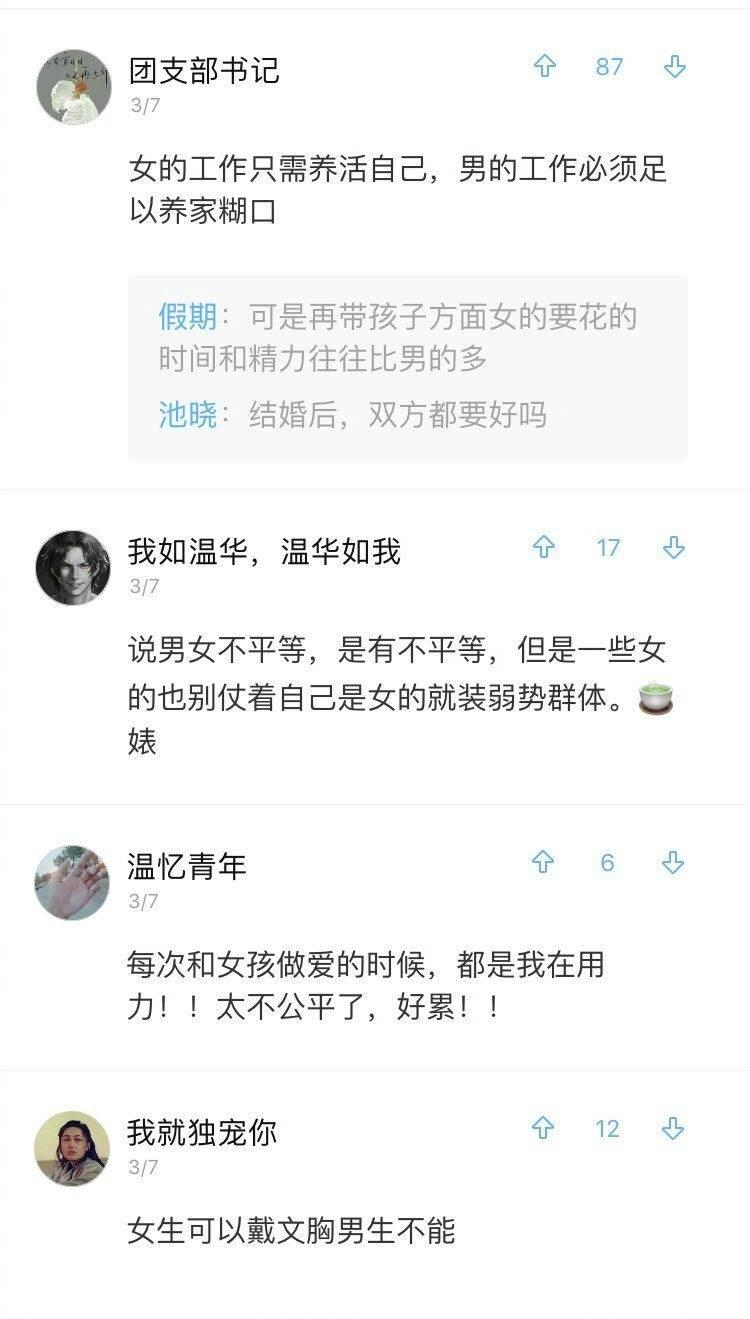Image resolution: width=750 pixels, height=1319 pixels.
Task: Downvote 温忆青年's comment
Action: 673,862
